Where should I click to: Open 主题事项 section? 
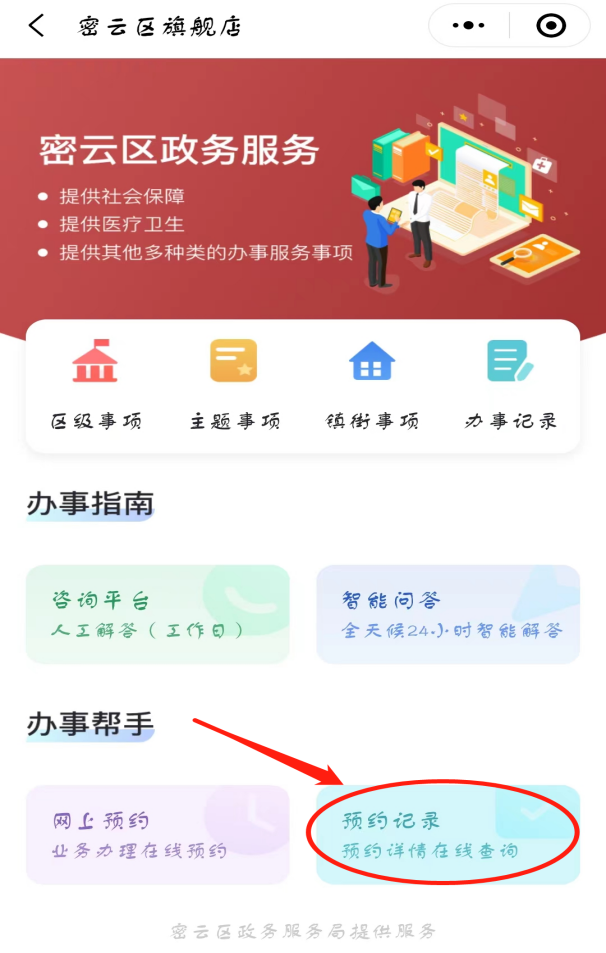(x=234, y=385)
